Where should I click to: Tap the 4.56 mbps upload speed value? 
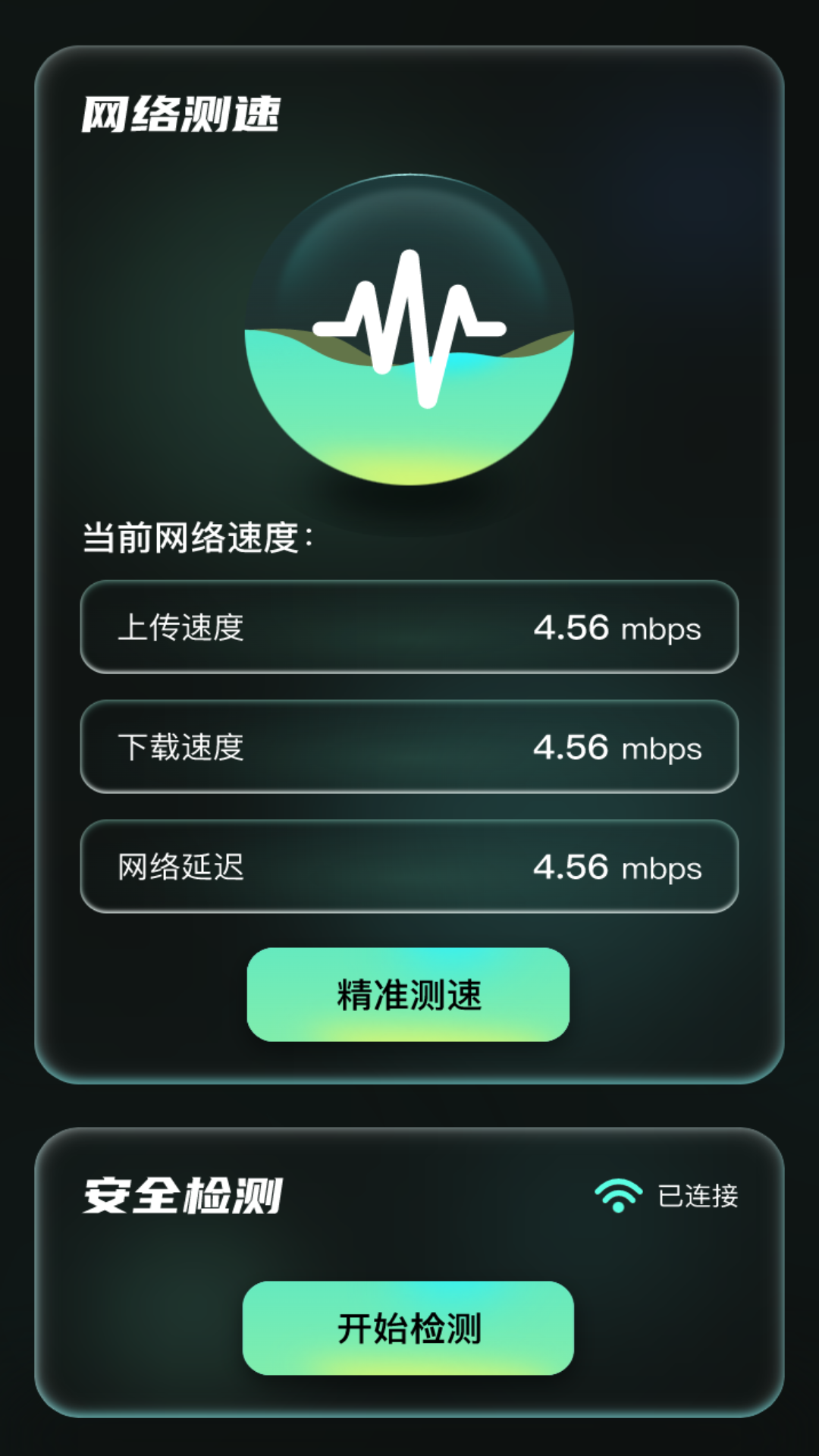(x=618, y=628)
